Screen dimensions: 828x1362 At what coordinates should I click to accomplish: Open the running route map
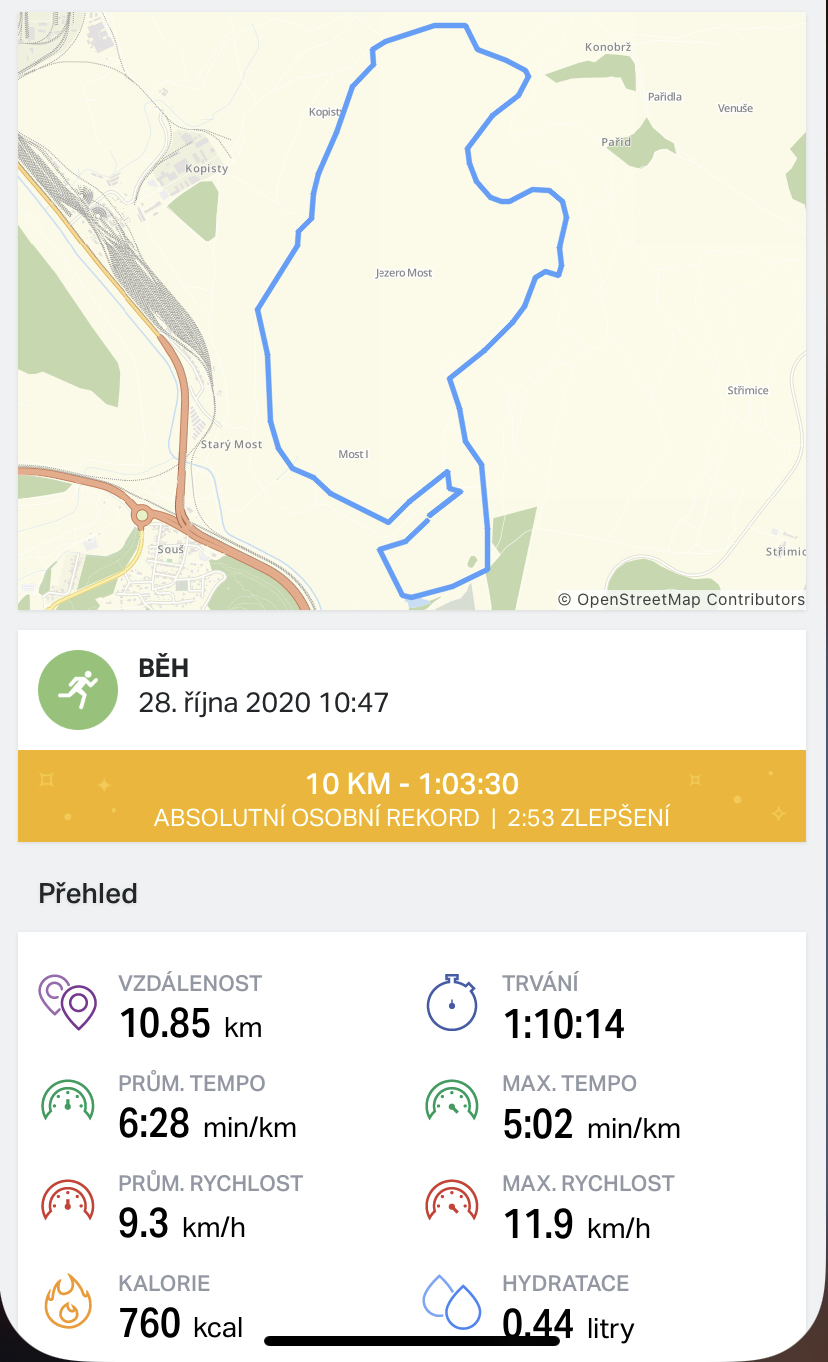(x=412, y=311)
